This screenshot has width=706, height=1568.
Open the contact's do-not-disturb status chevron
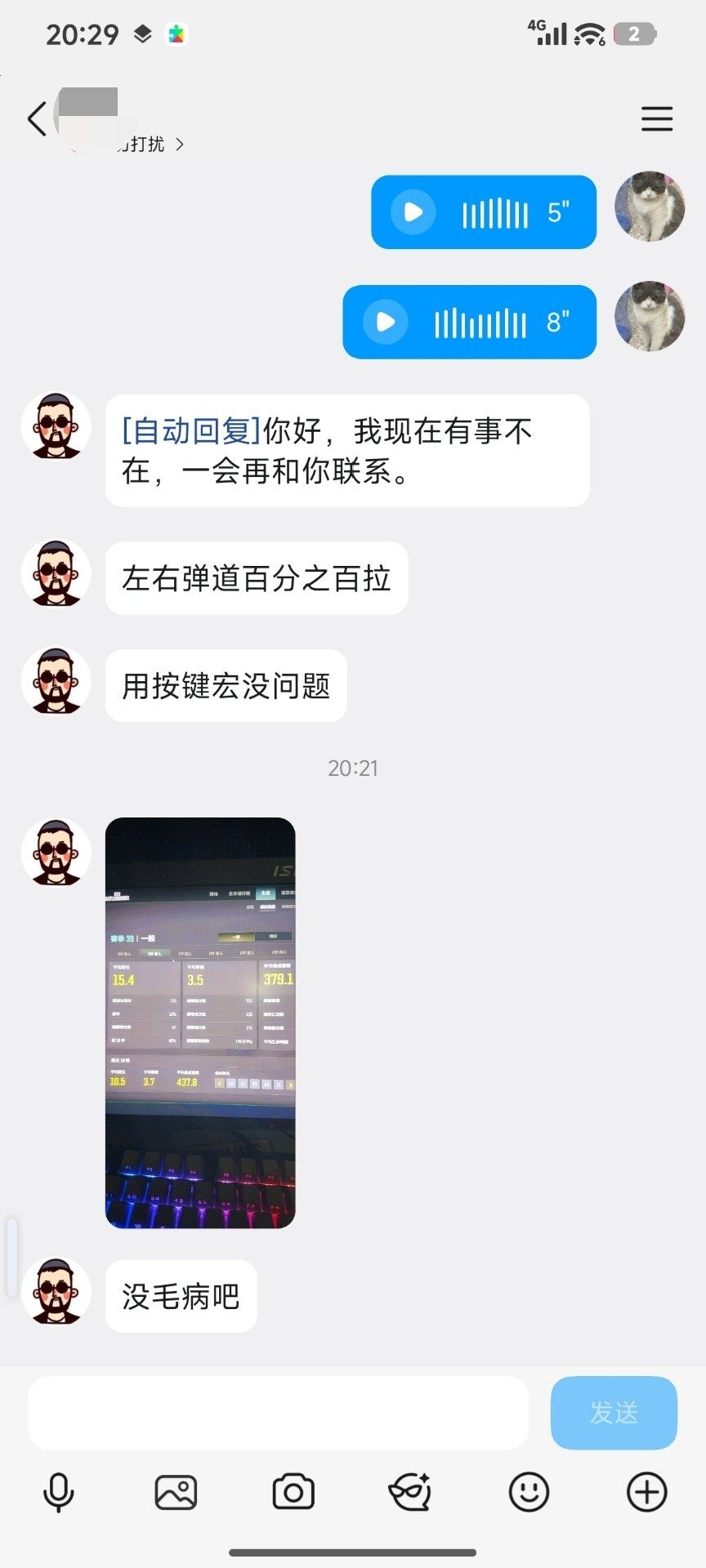(179, 145)
